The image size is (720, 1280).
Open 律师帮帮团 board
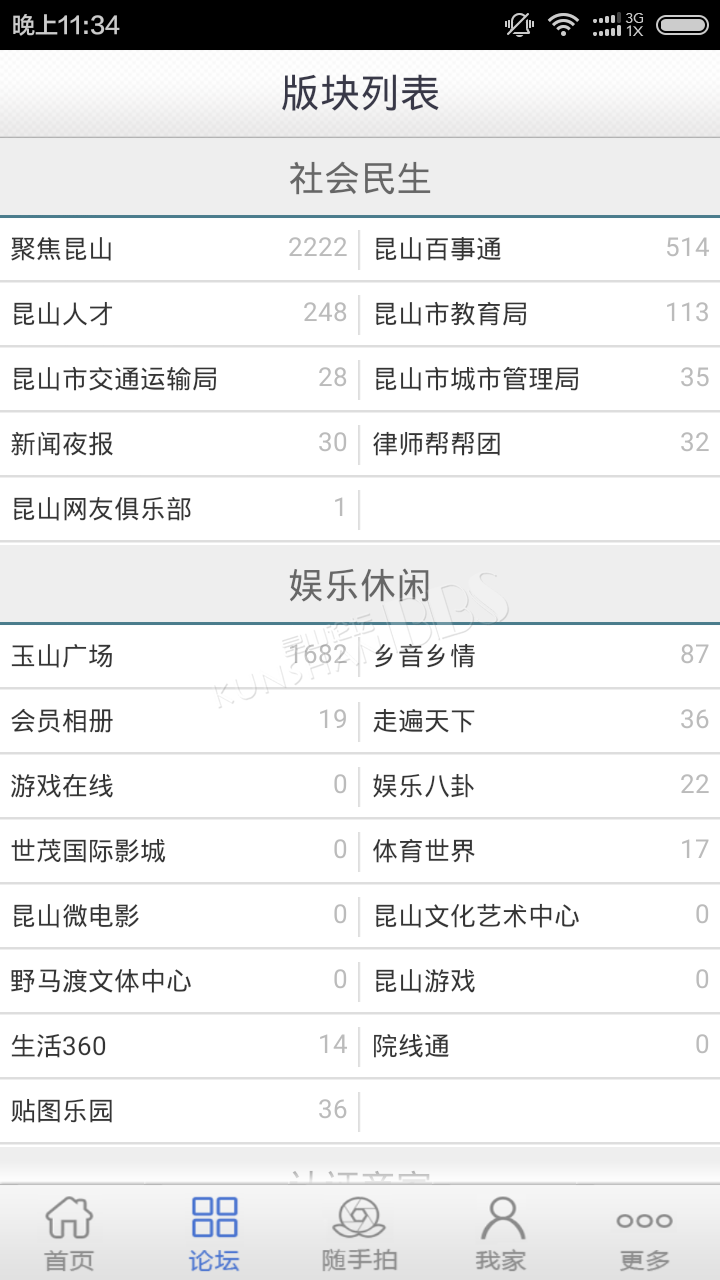pos(540,444)
